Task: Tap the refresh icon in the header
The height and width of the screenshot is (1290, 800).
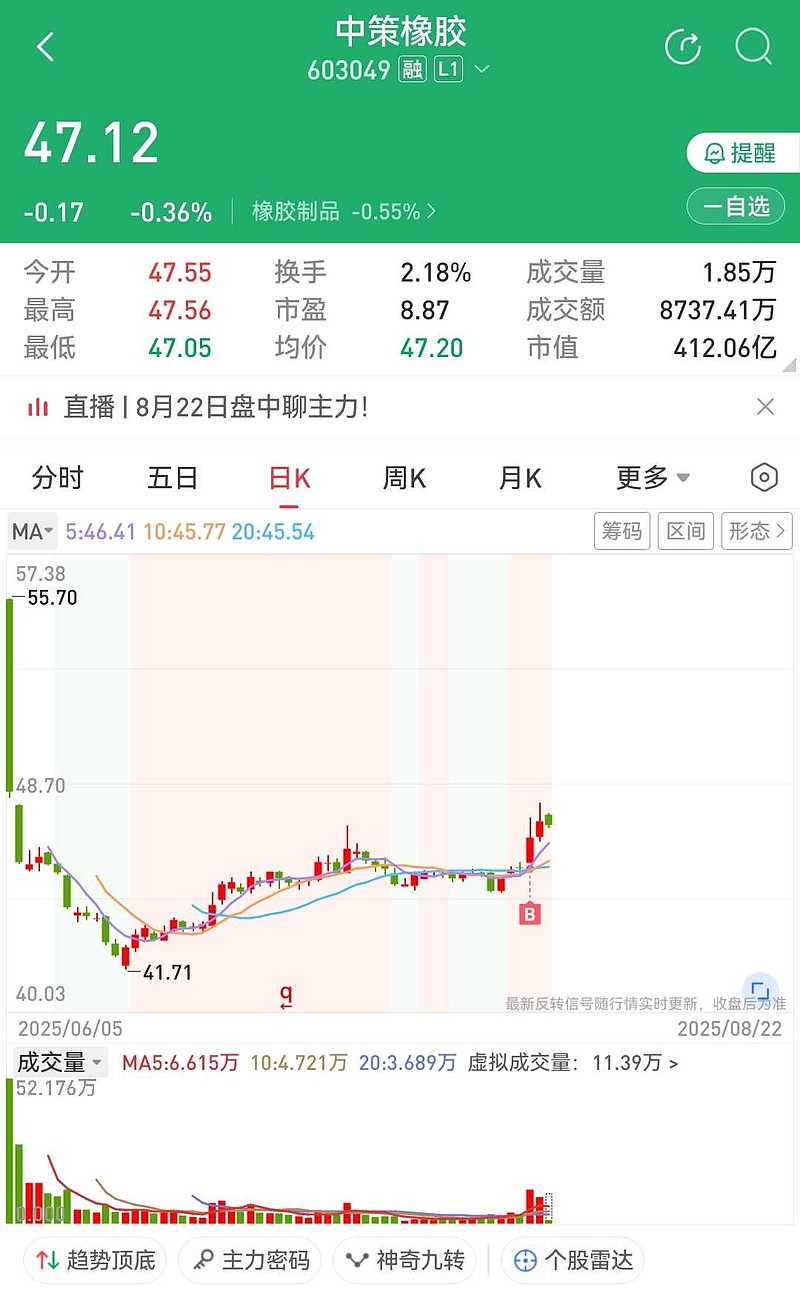Action: click(683, 46)
